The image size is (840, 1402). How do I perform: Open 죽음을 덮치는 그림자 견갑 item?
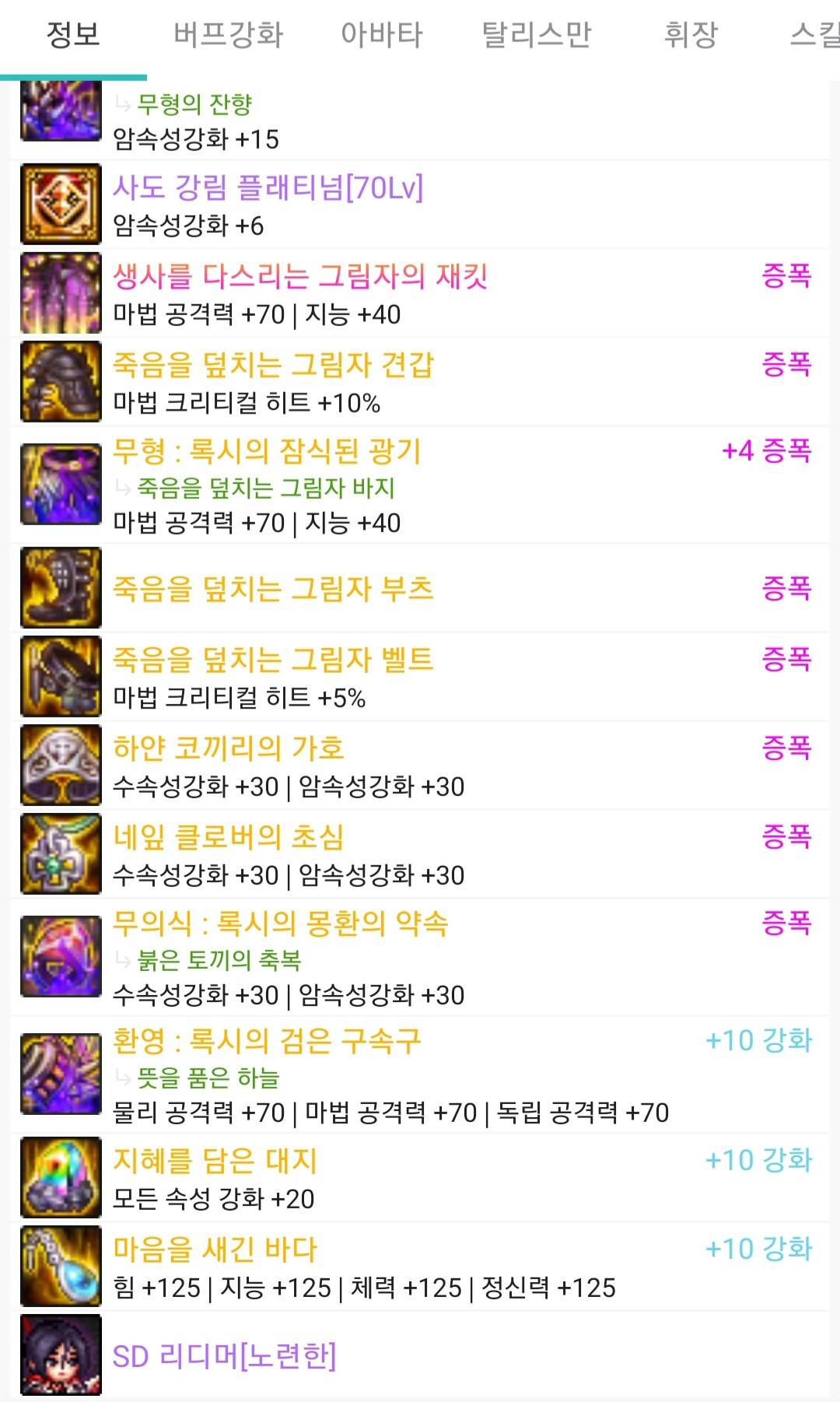[272, 365]
